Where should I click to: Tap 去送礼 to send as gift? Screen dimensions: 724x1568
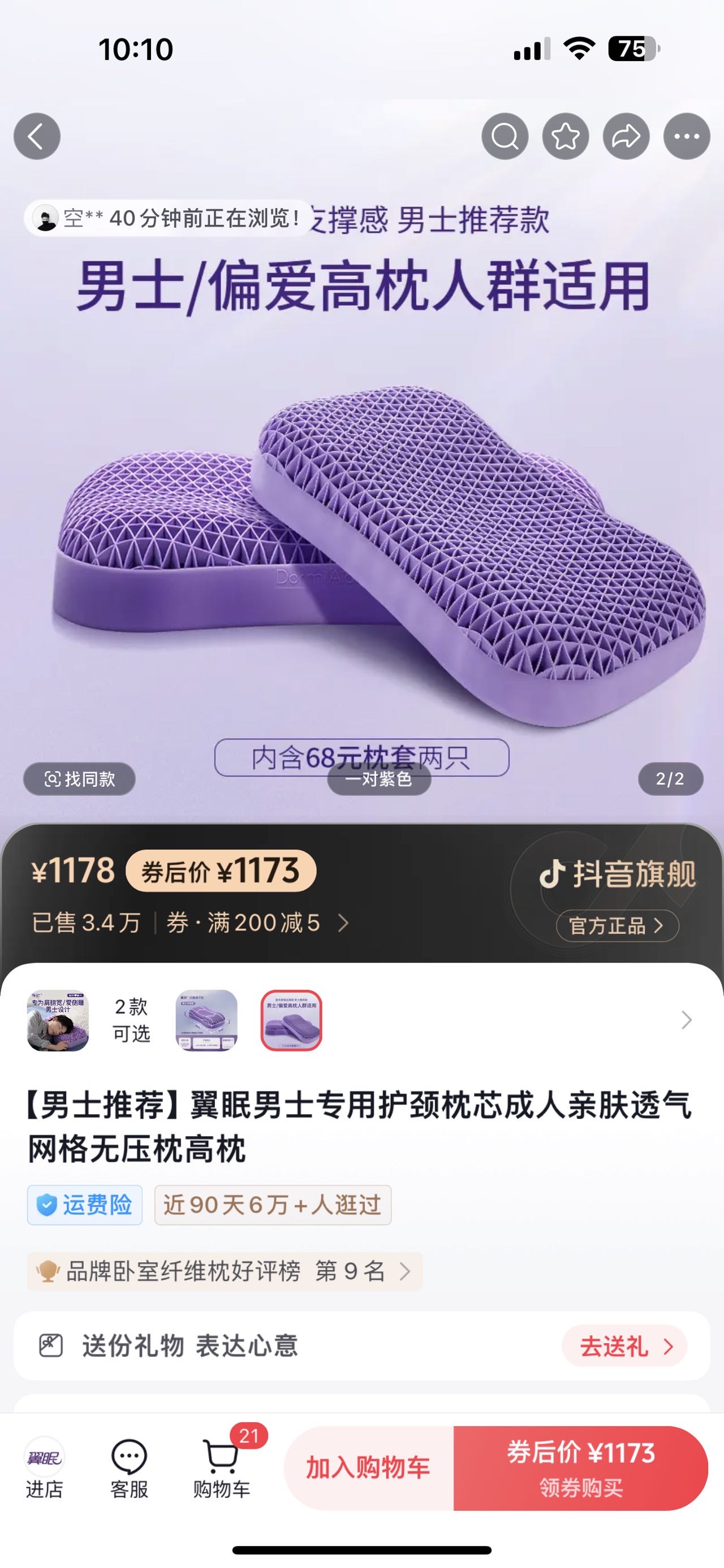624,1346
